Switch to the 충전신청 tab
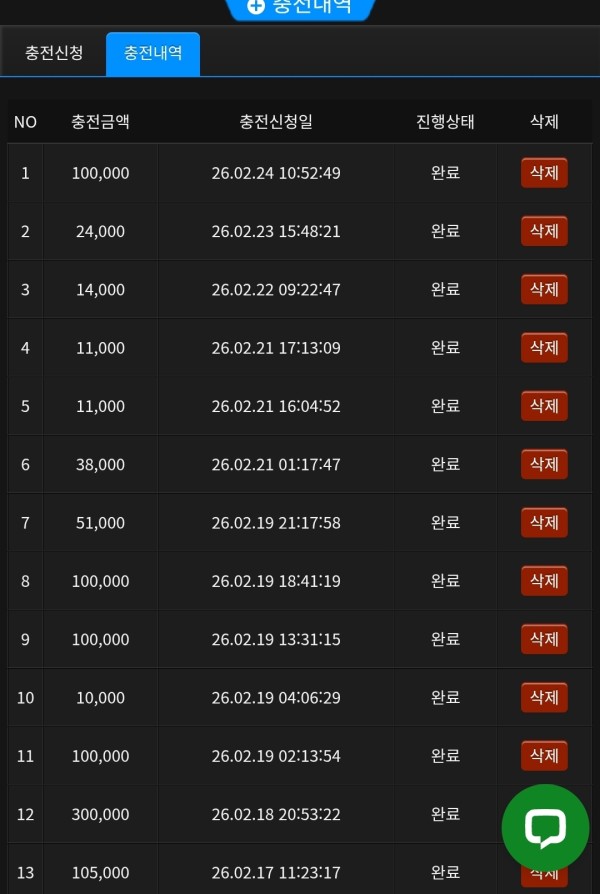This screenshot has height=894, width=600. pyautogui.click(x=53, y=53)
